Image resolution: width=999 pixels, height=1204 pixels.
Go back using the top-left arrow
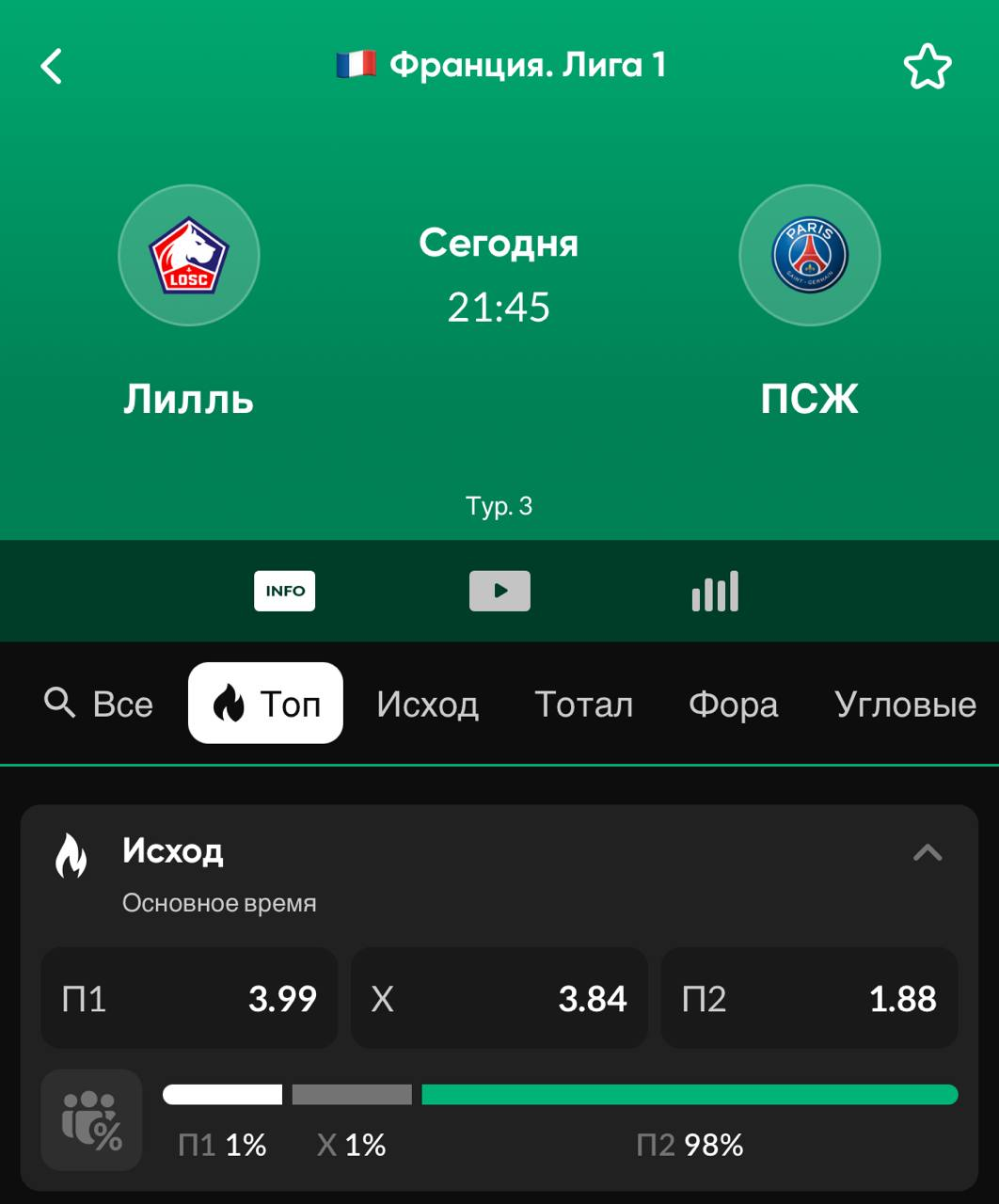pyautogui.click(x=52, y=66)
